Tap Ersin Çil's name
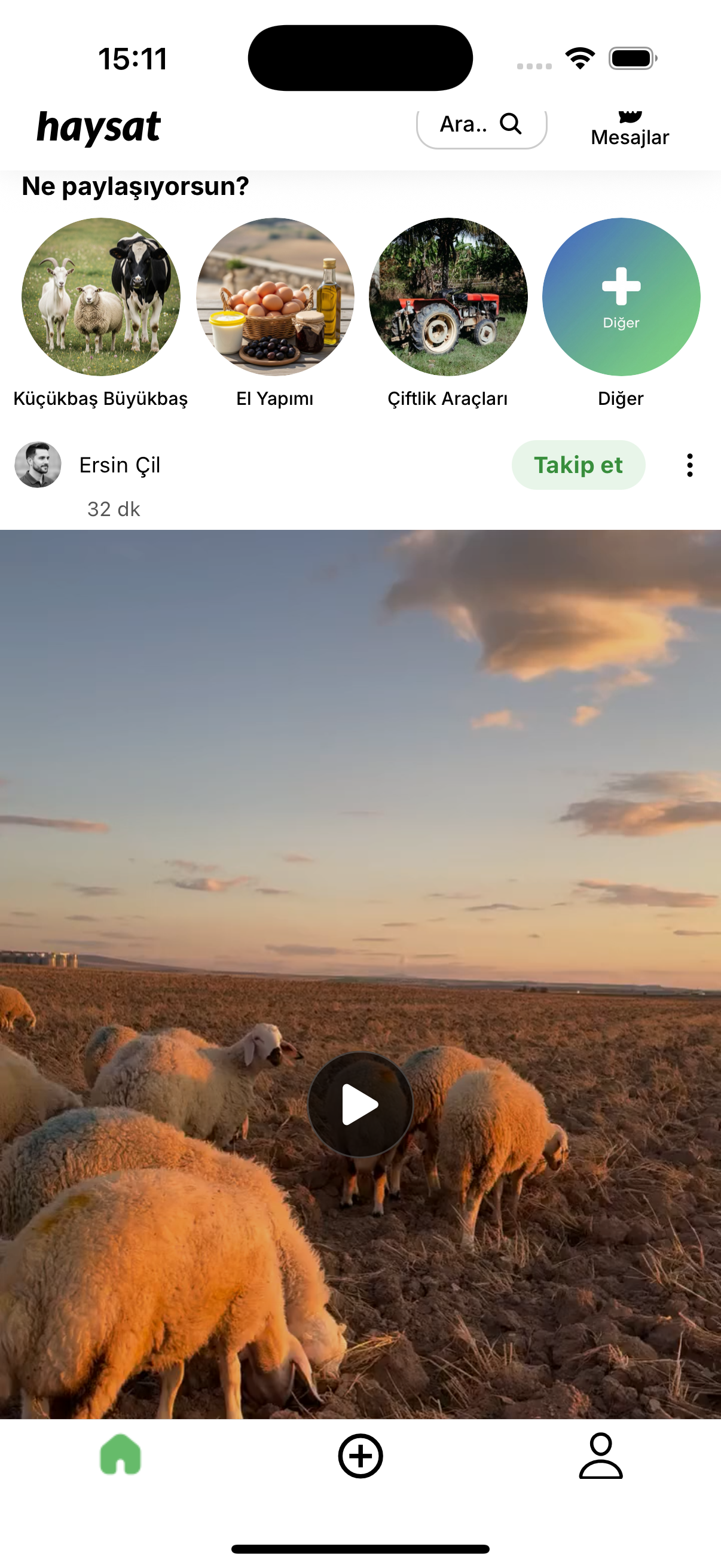Image resolution: width=721 pixels, height=1568 pixels. tap(118, 465)
